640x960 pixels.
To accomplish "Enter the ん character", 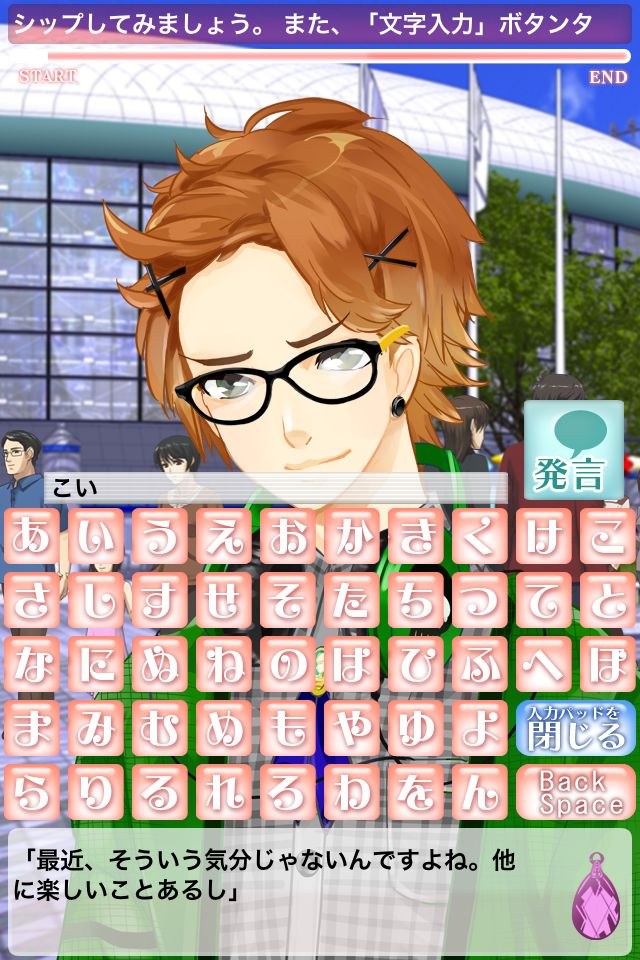I will pyautogui.click(x=480, y=792).
